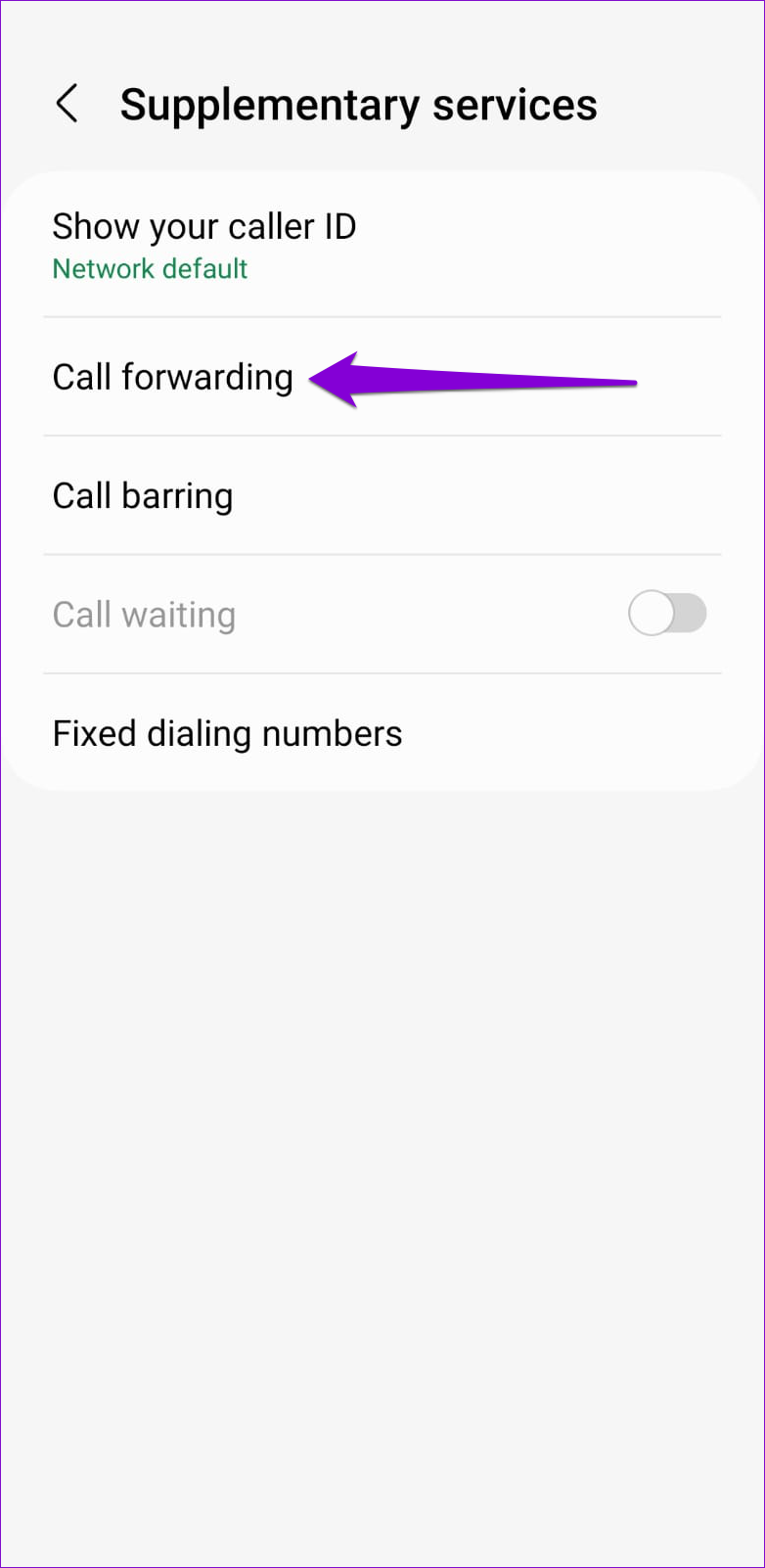Tap the grayed-out Call waiting label
The height and width of the screenshot is (1568, 765).
144,614
